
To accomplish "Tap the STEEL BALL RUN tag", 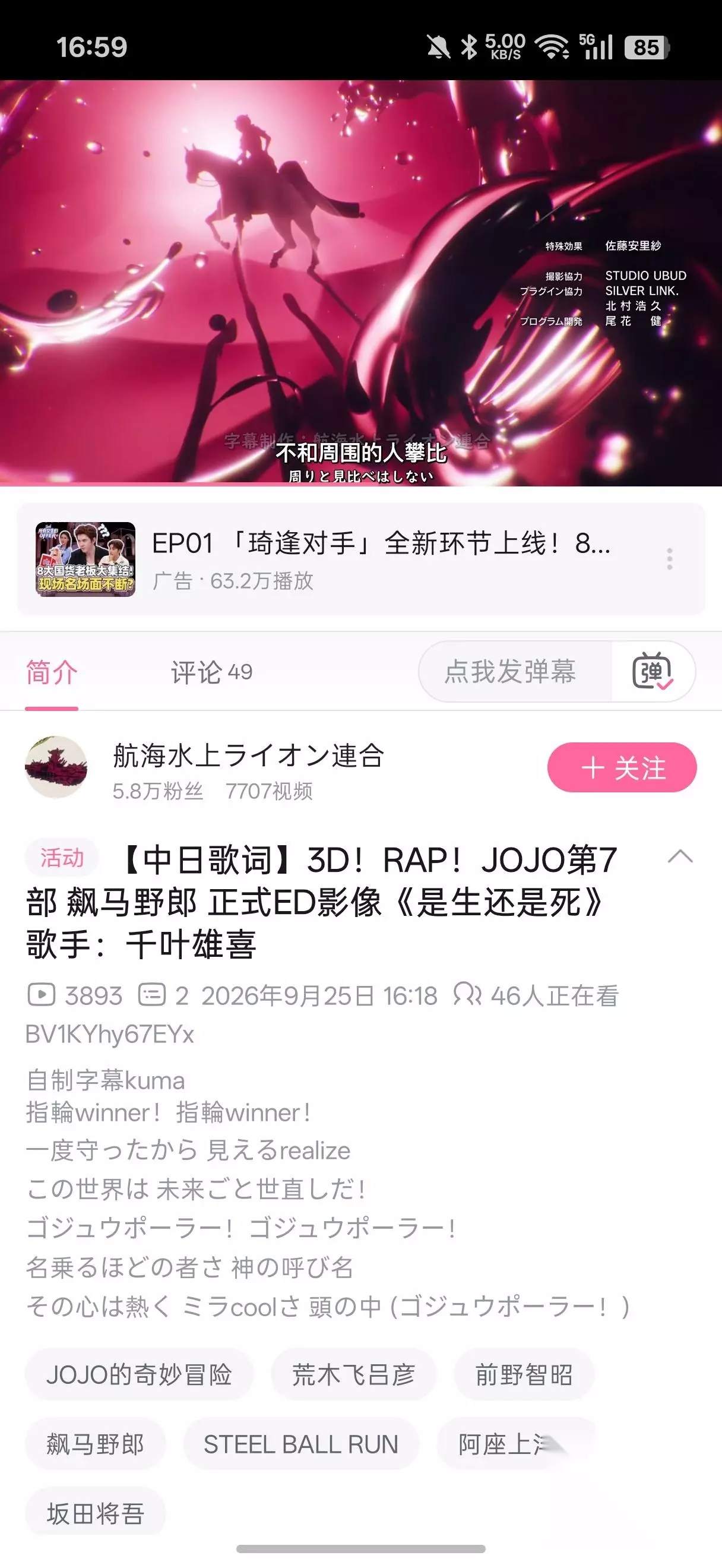I will click(301, 1444).
